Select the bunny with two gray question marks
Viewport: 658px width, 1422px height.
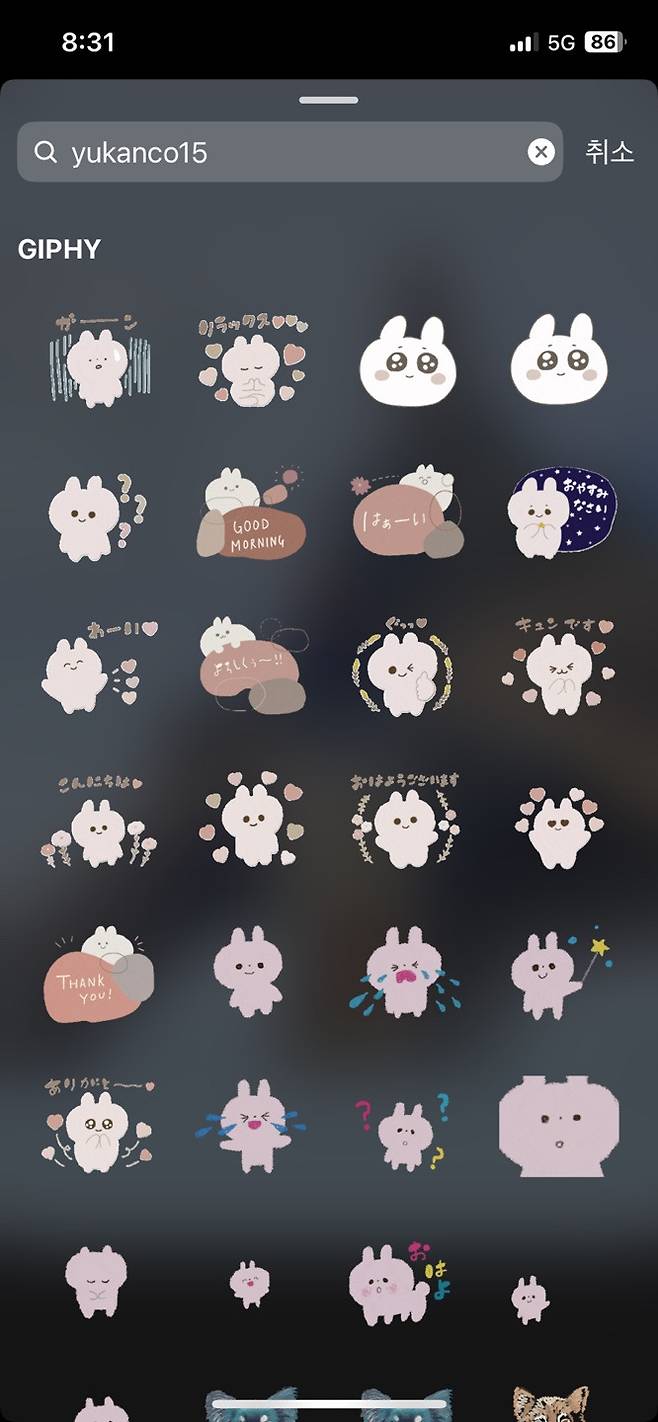point(94,514)
